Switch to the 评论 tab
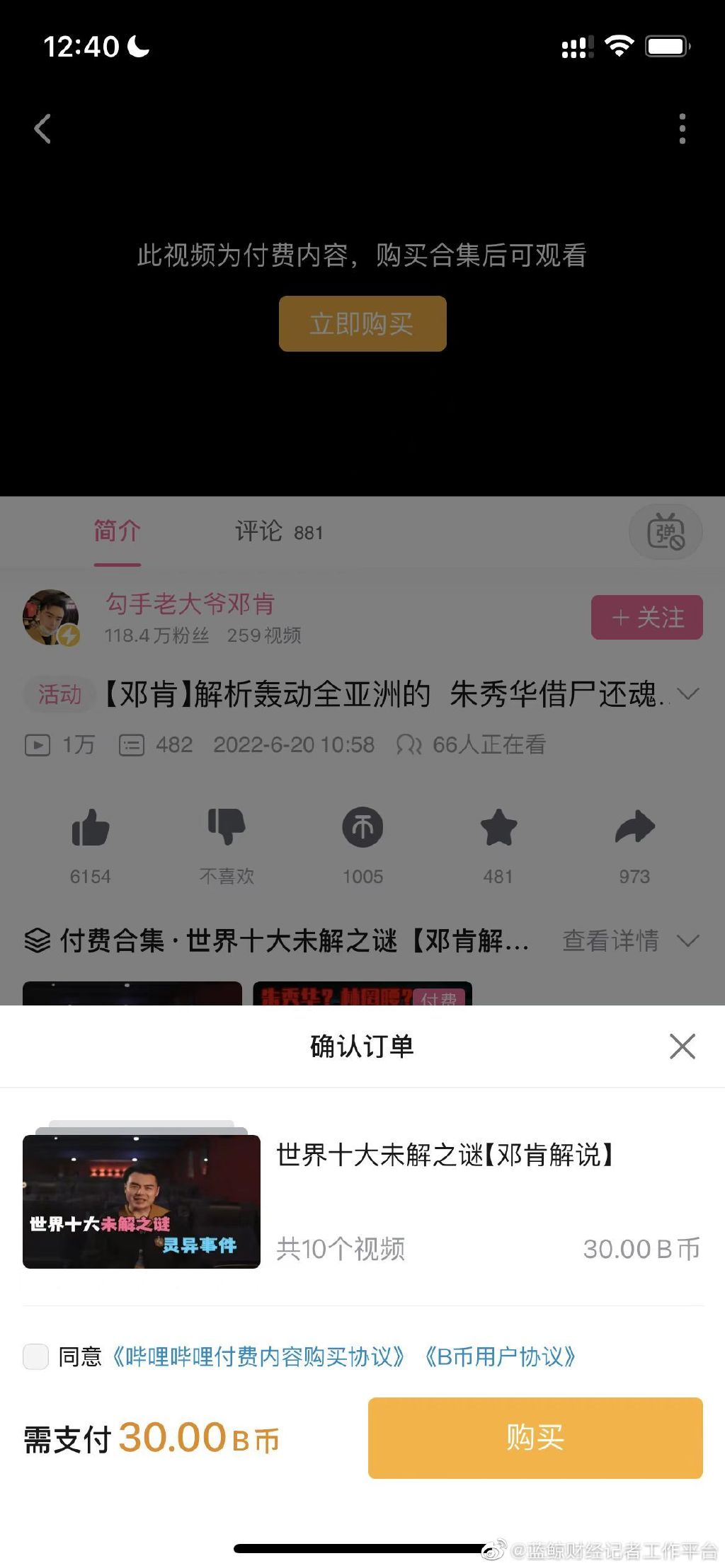 pos(278,531)
